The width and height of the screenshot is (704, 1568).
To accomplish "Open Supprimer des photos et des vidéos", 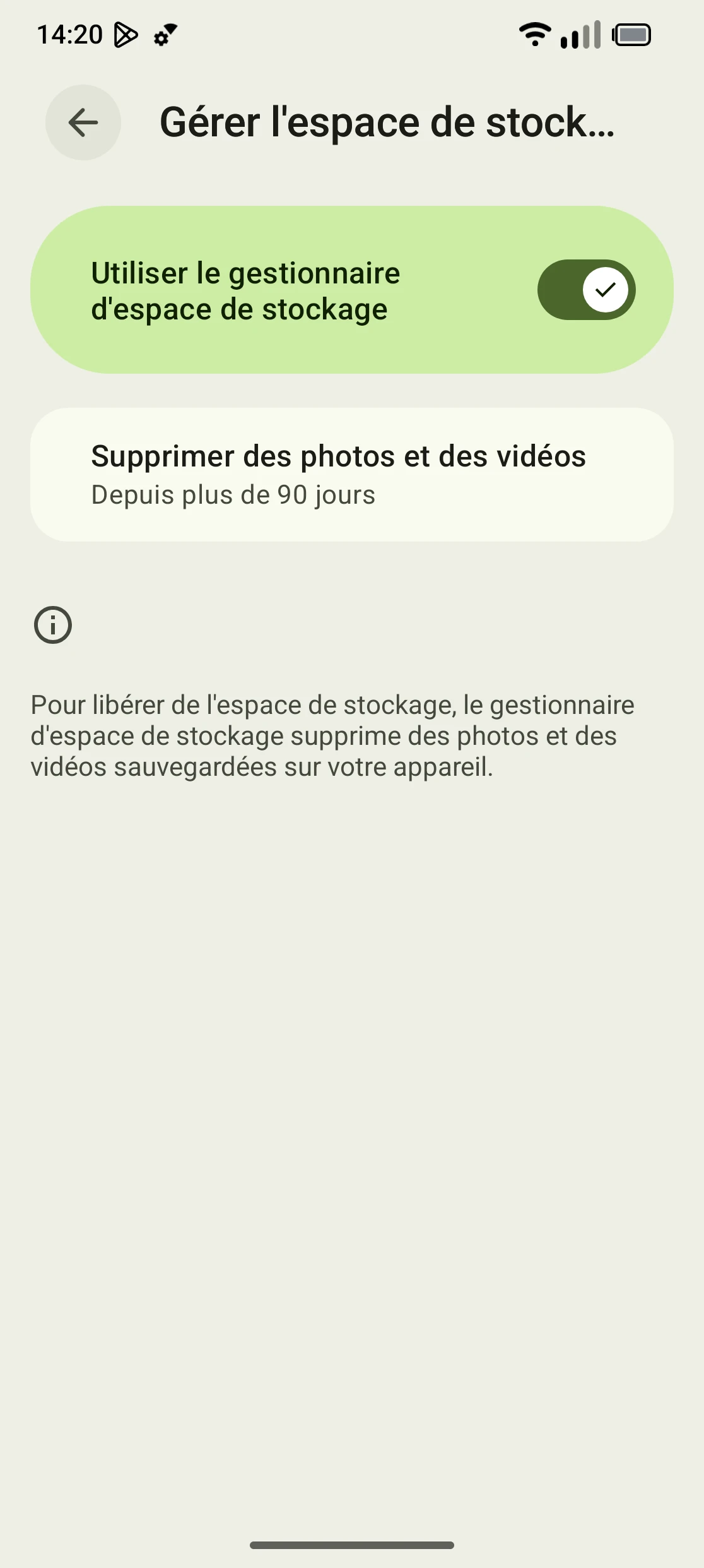I will (x=351, y=475).
